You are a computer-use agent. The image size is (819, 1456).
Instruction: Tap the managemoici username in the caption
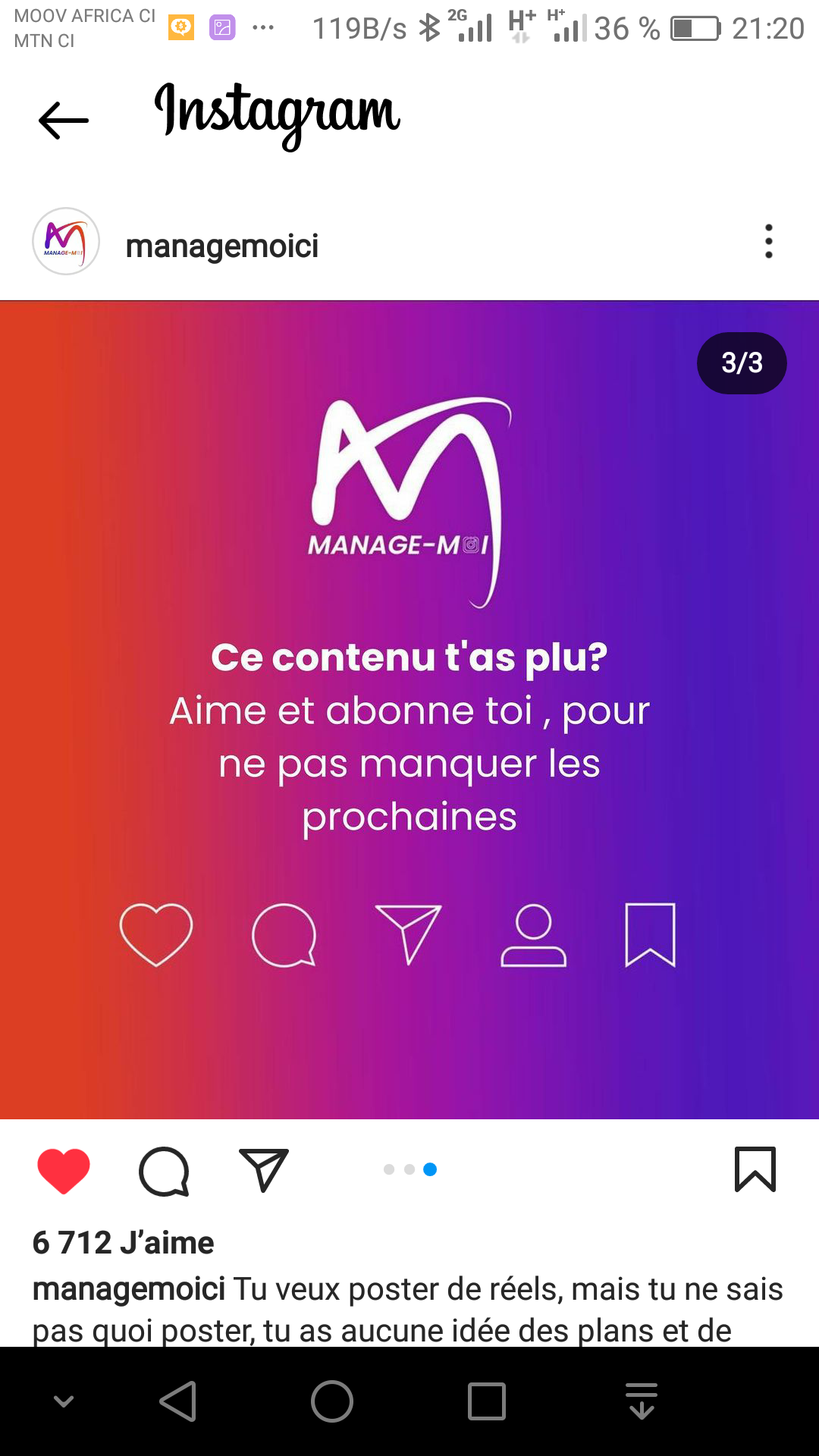(x=129, y=1289)
